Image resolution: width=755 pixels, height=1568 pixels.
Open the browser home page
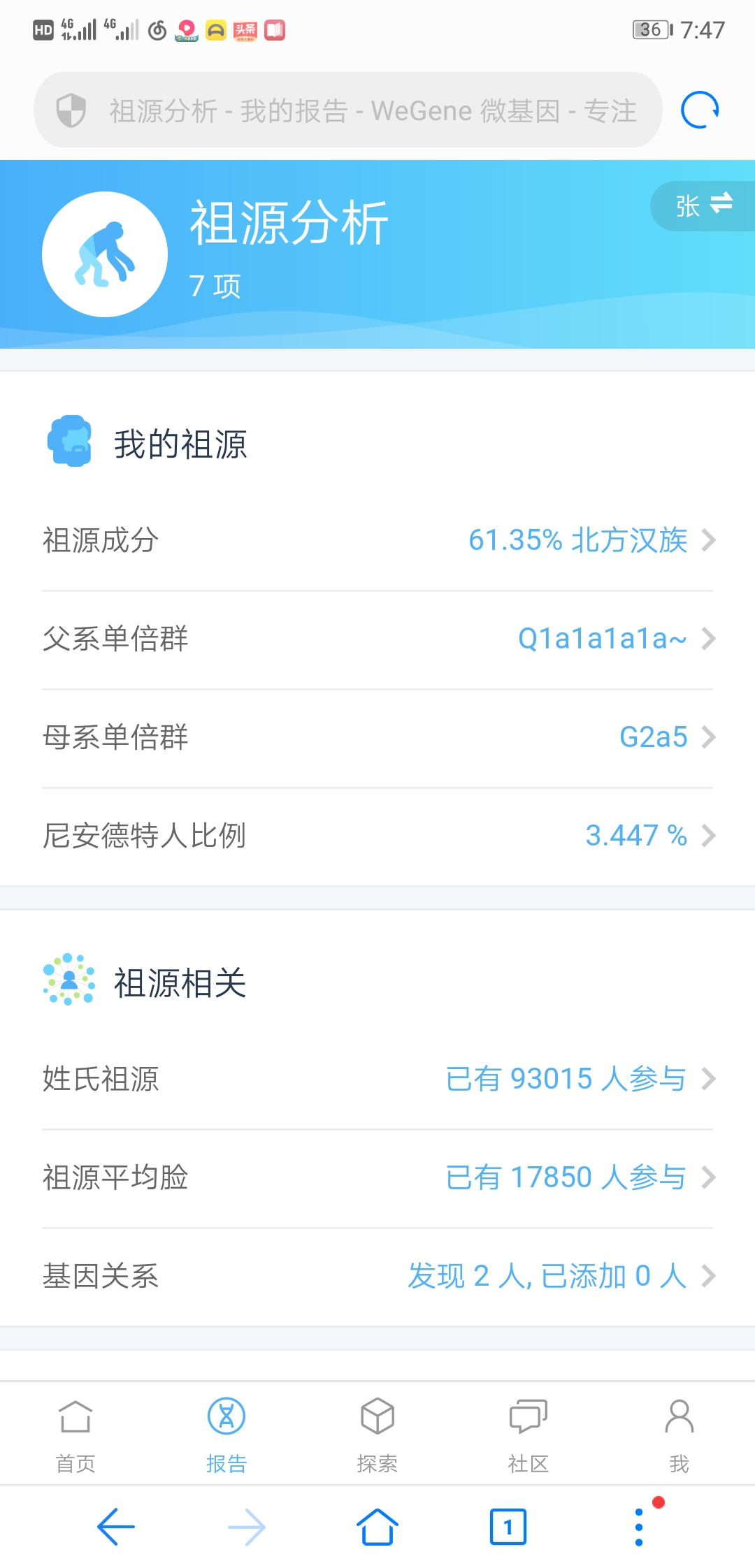coord(377,1527)
